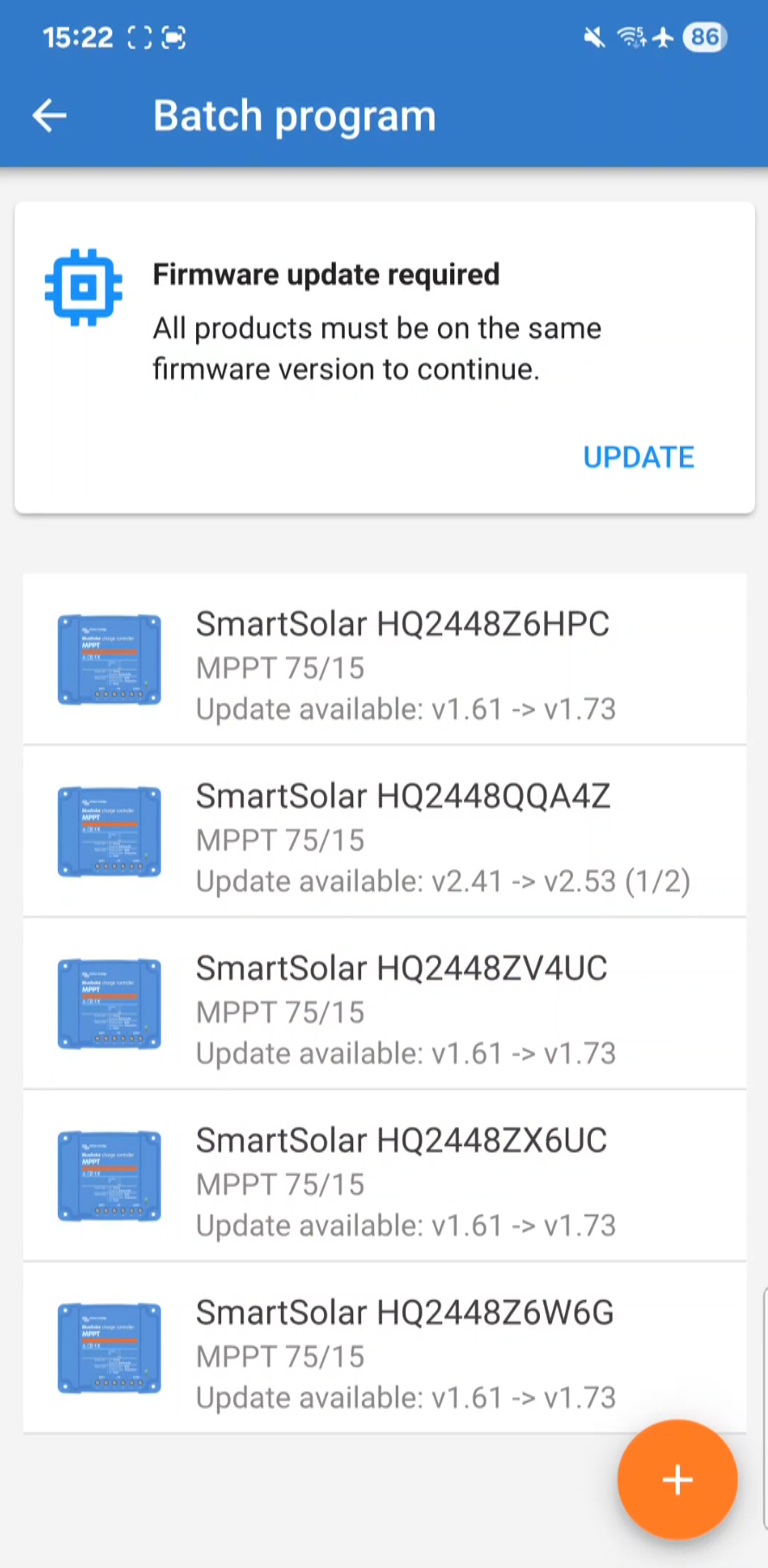The image size is (768, 1568).
Task: Click the Wi-Fi signal icon in status bar
Action: point(630,37)
